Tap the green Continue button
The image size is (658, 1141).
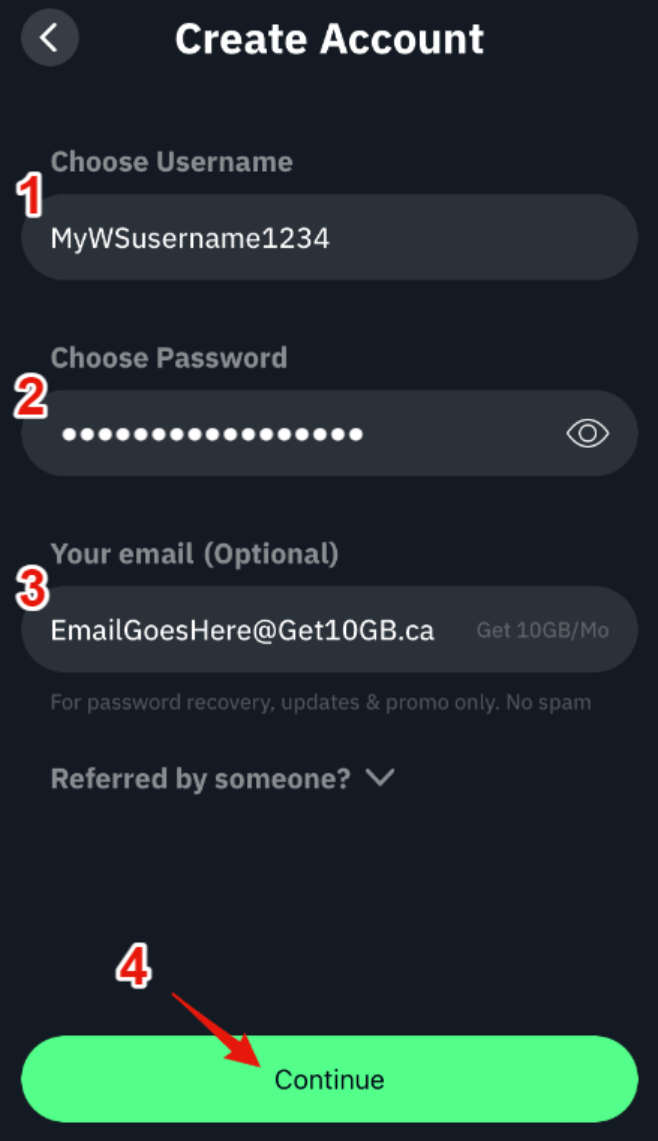pyautogui.click(x=329, y=1079)
